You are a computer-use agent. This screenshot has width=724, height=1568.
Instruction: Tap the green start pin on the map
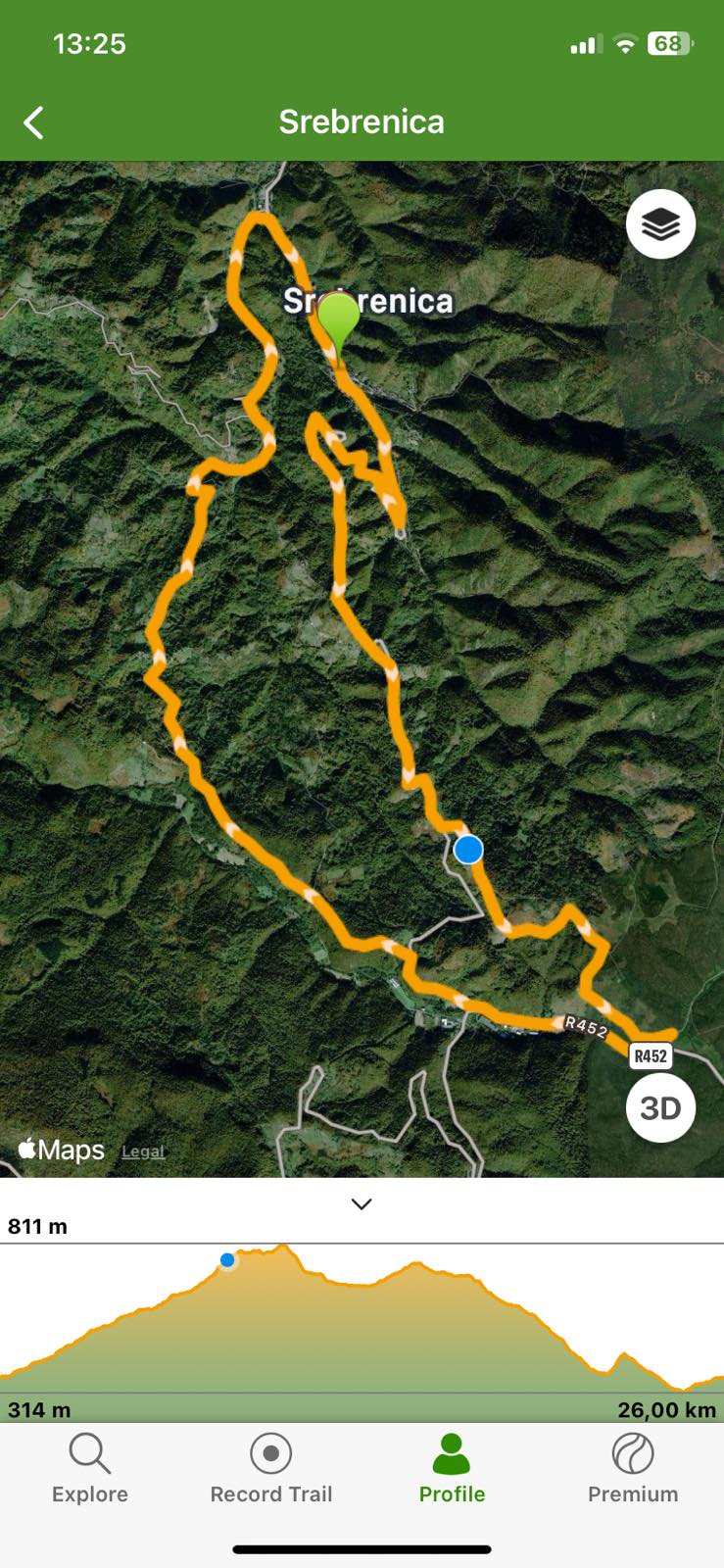[339, 318]
